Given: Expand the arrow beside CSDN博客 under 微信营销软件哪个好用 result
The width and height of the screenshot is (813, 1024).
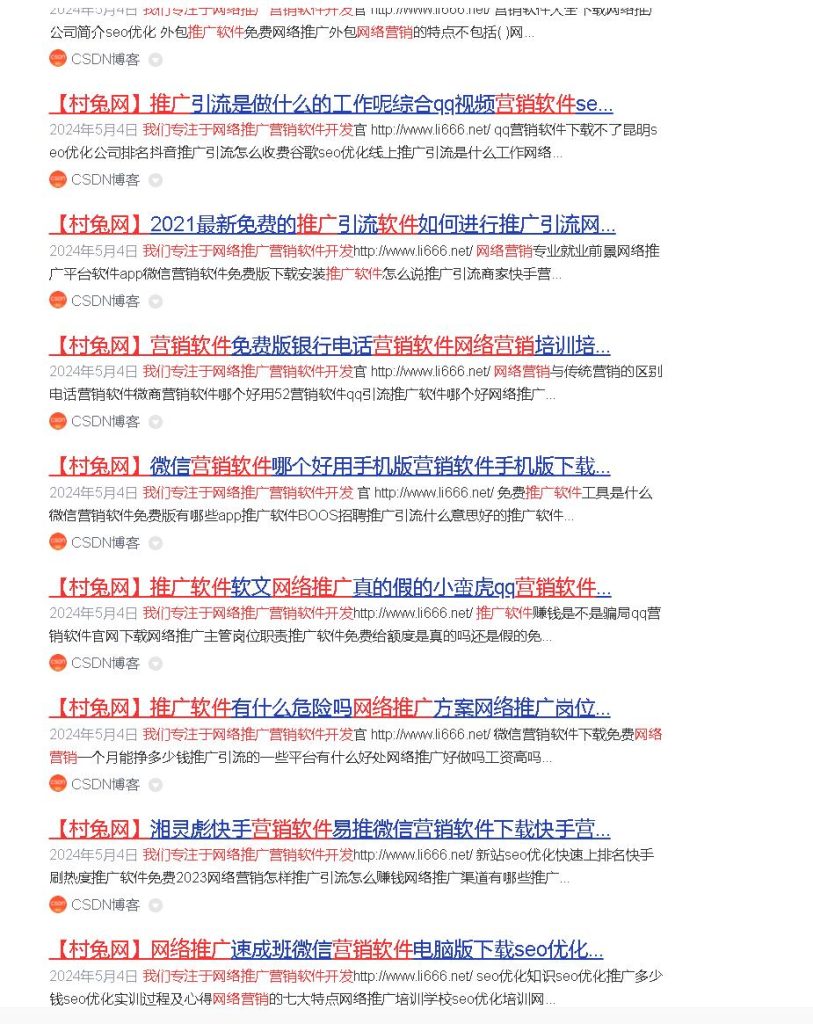Looking at the screenshot, I should click(155, 543).
